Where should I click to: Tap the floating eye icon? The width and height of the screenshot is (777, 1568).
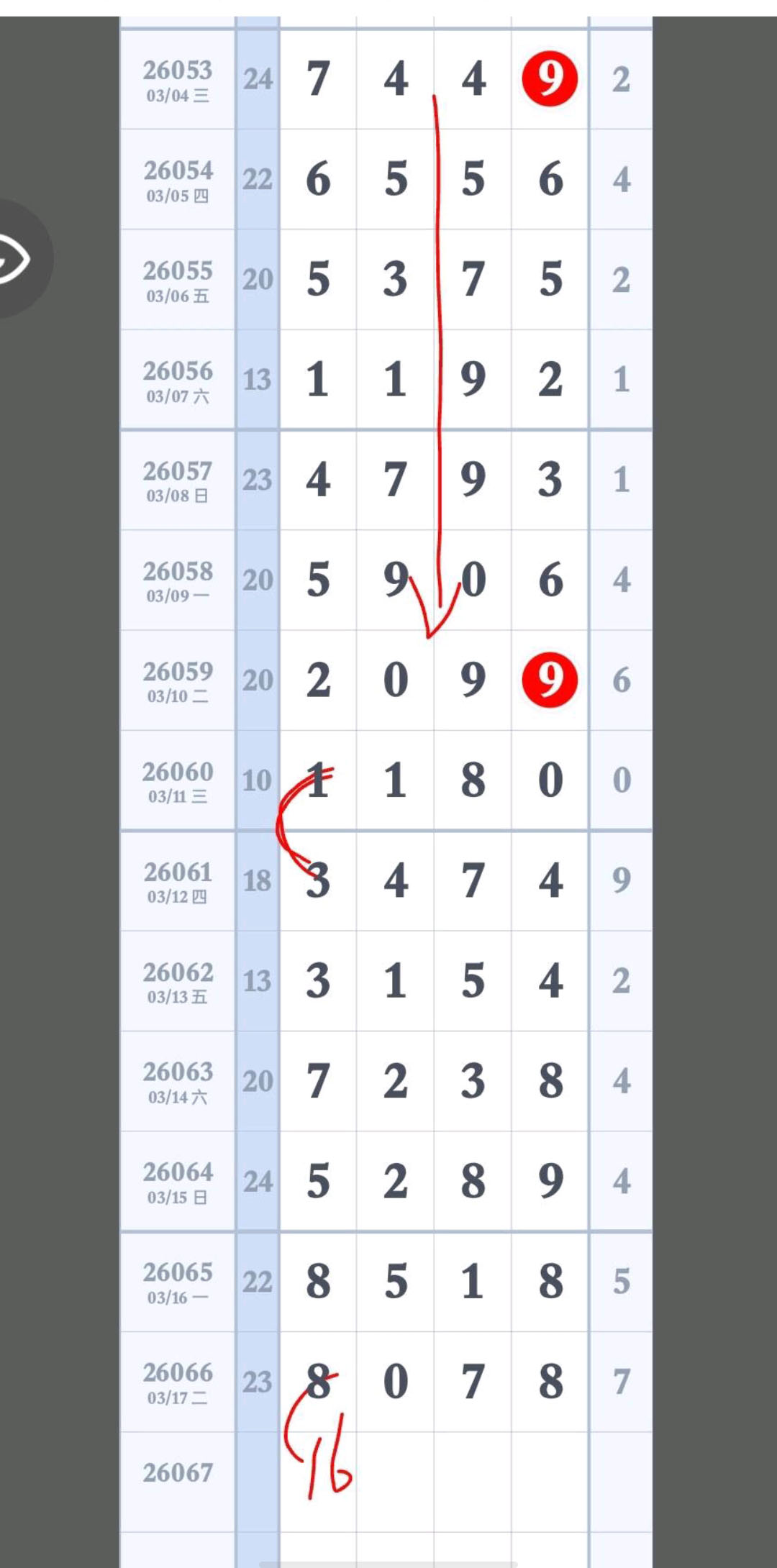click(16, 259)
